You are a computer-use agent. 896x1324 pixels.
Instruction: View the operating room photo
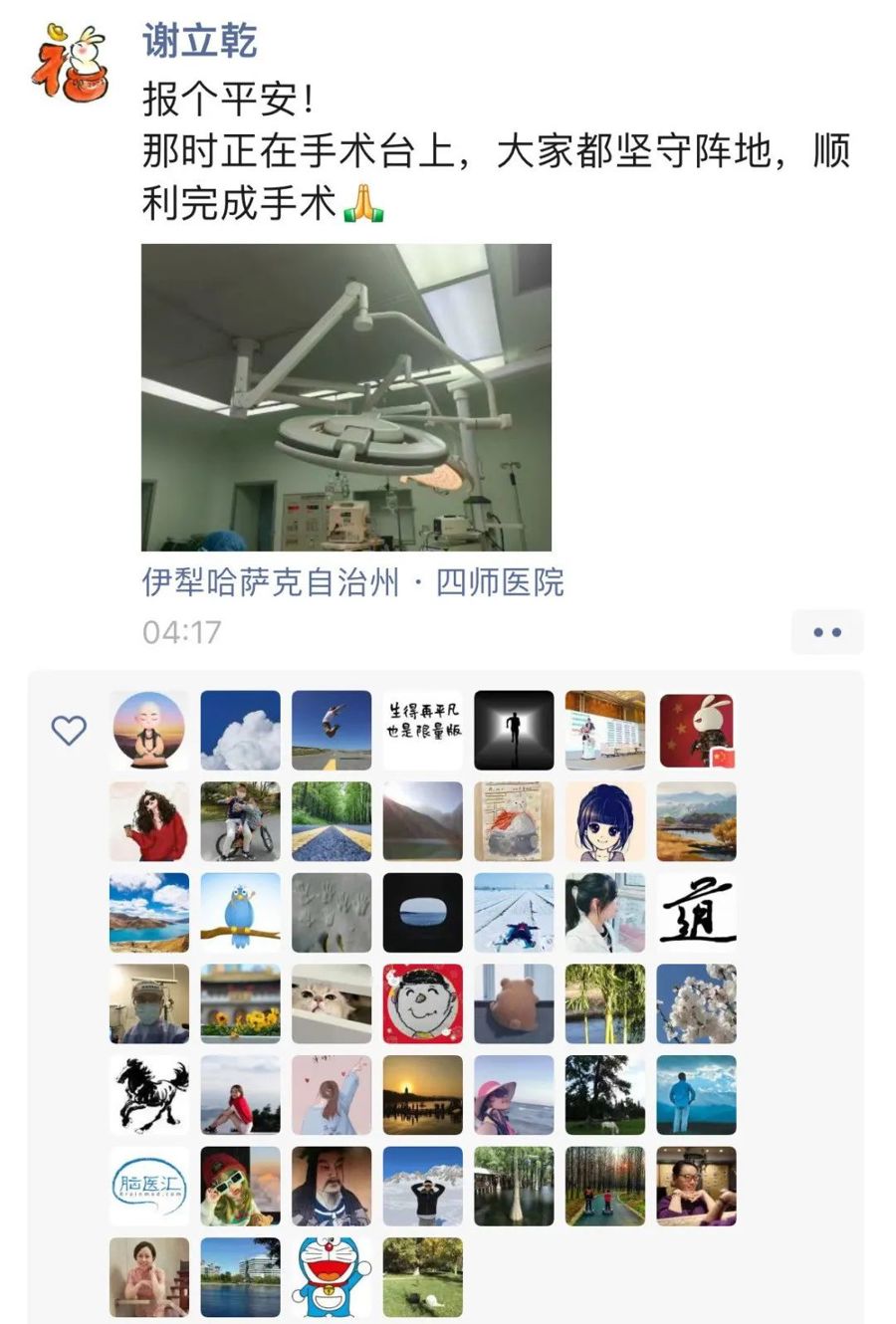pos(345,397)
